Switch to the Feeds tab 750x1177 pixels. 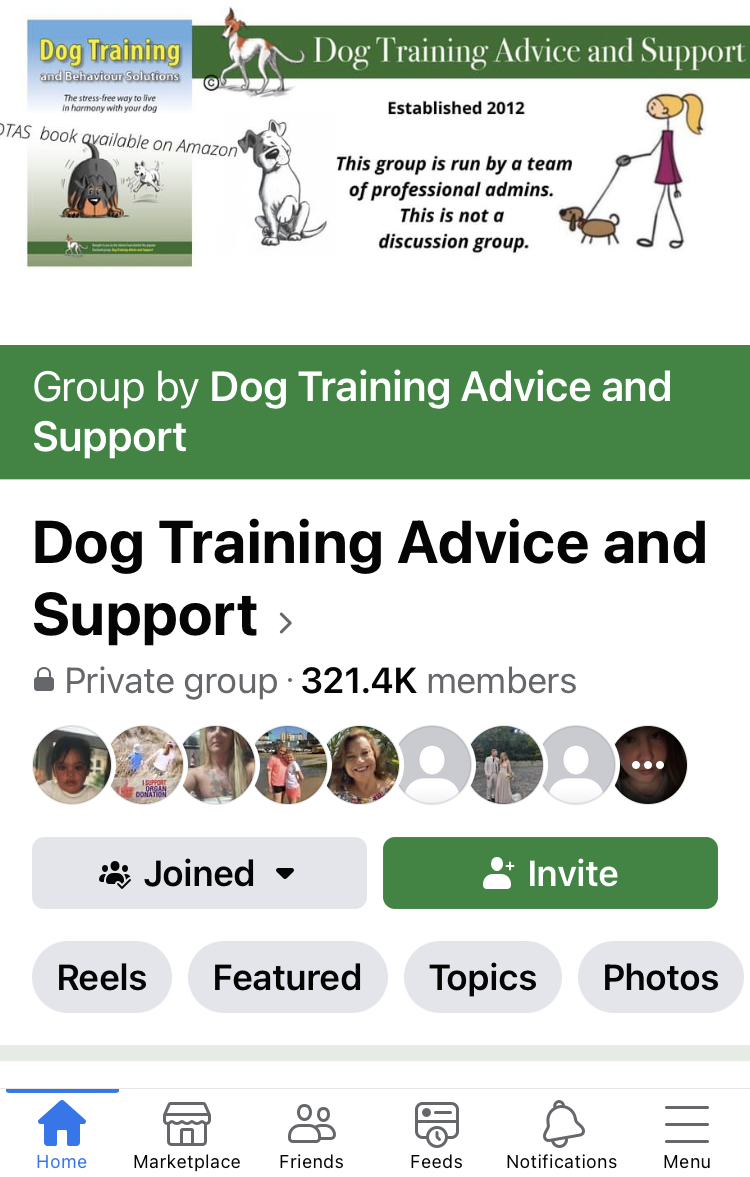click(436, 1135)
